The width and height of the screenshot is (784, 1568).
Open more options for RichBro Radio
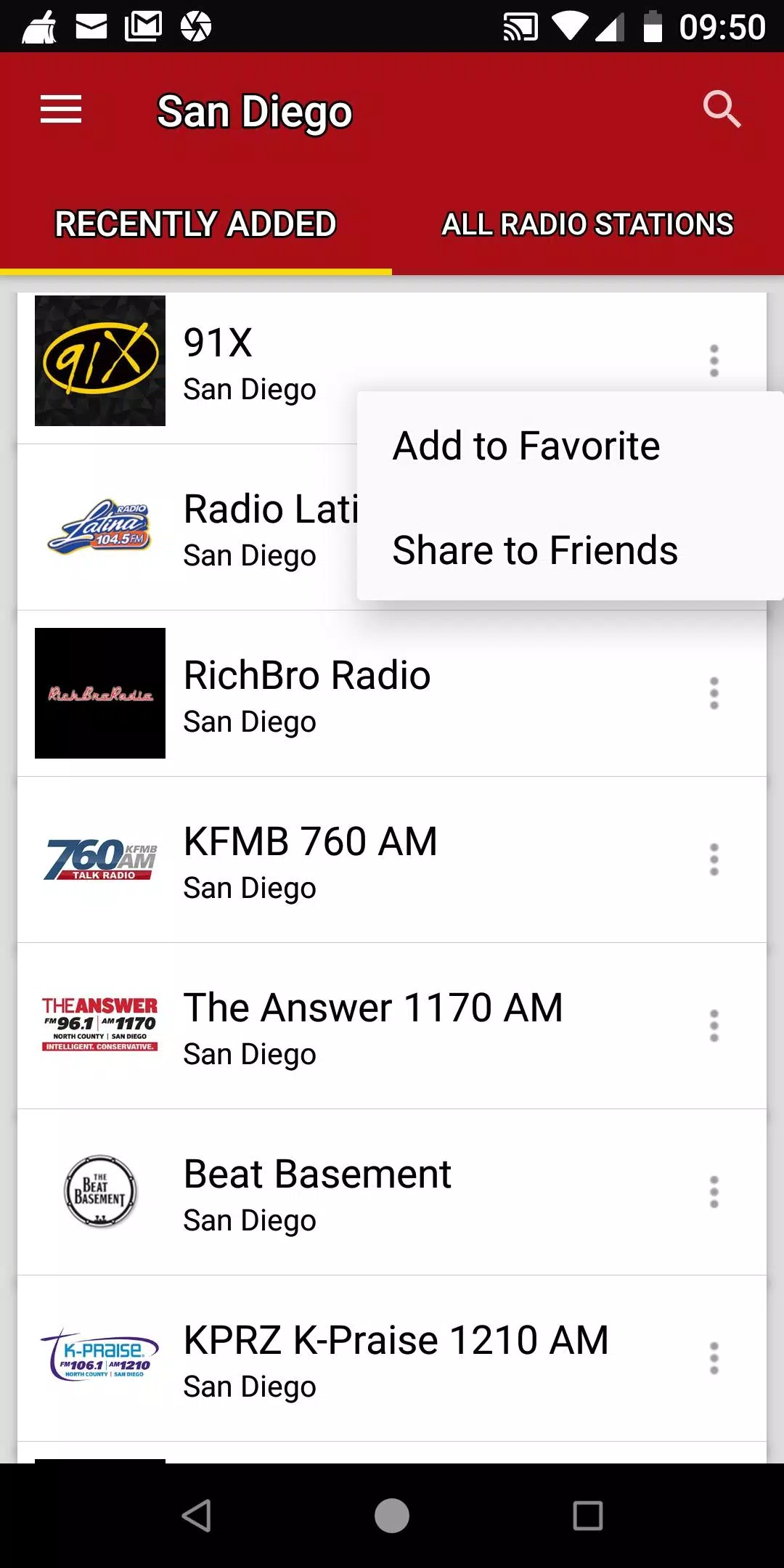(714, 693)
